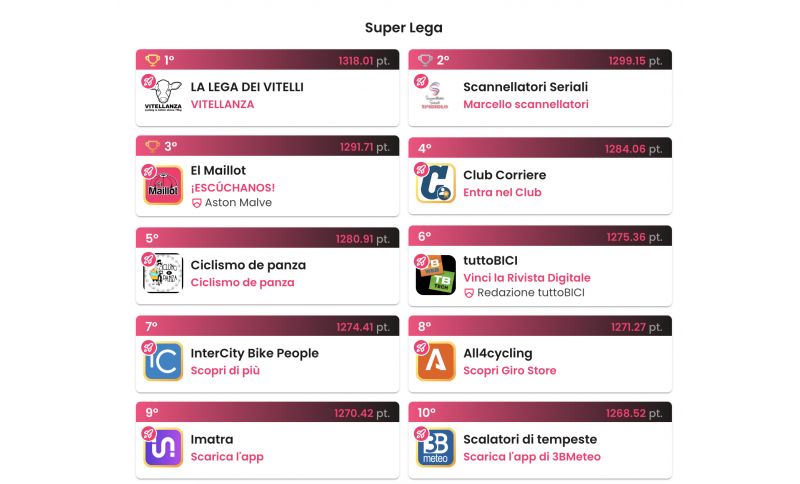The height and width of the screenshot is (484, 800).
Task: Tap the ¡ESCÚCHANOS! link
Action: 232,187
